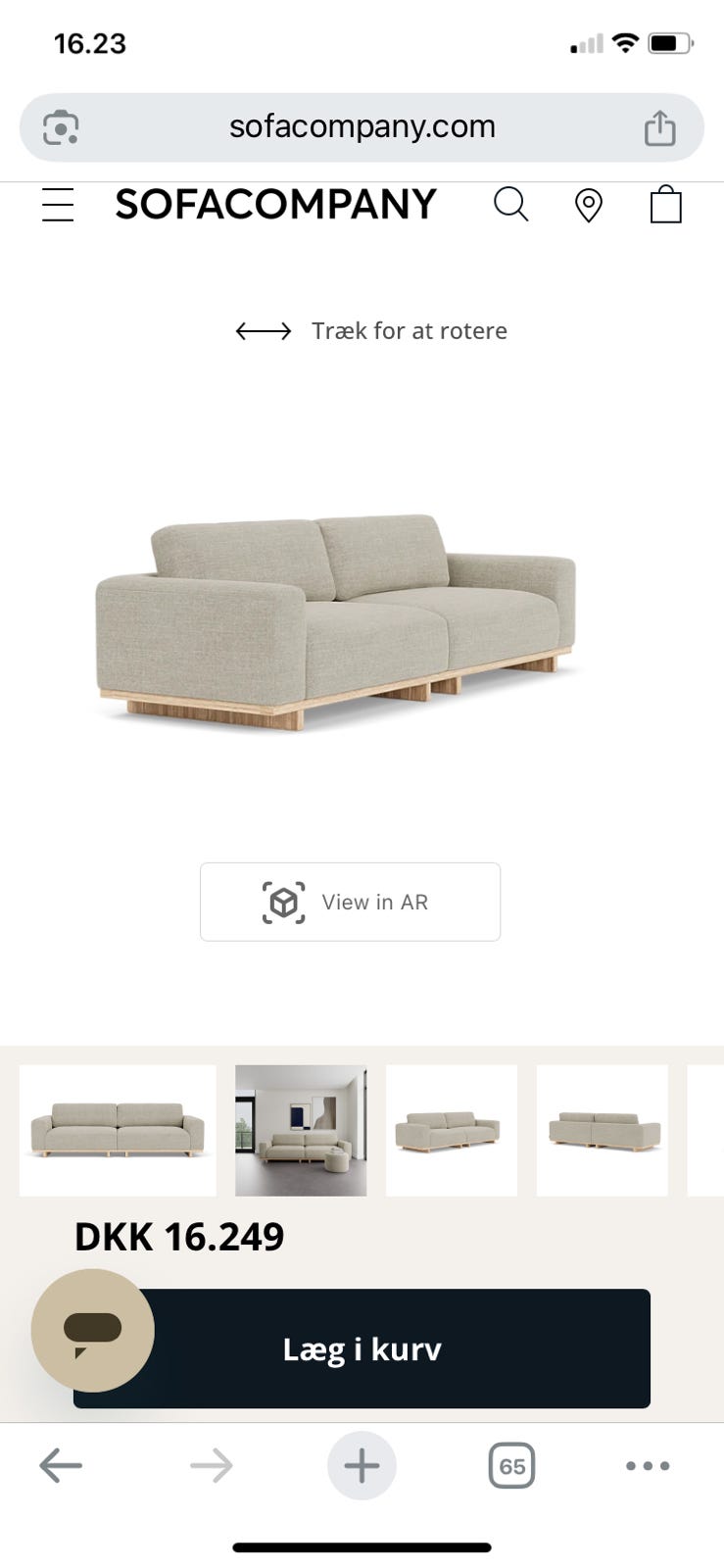Open a new tab with the plus button
Image resolution: width=724 pixels, height=1568 pixels.
(x=362, y=1465)
